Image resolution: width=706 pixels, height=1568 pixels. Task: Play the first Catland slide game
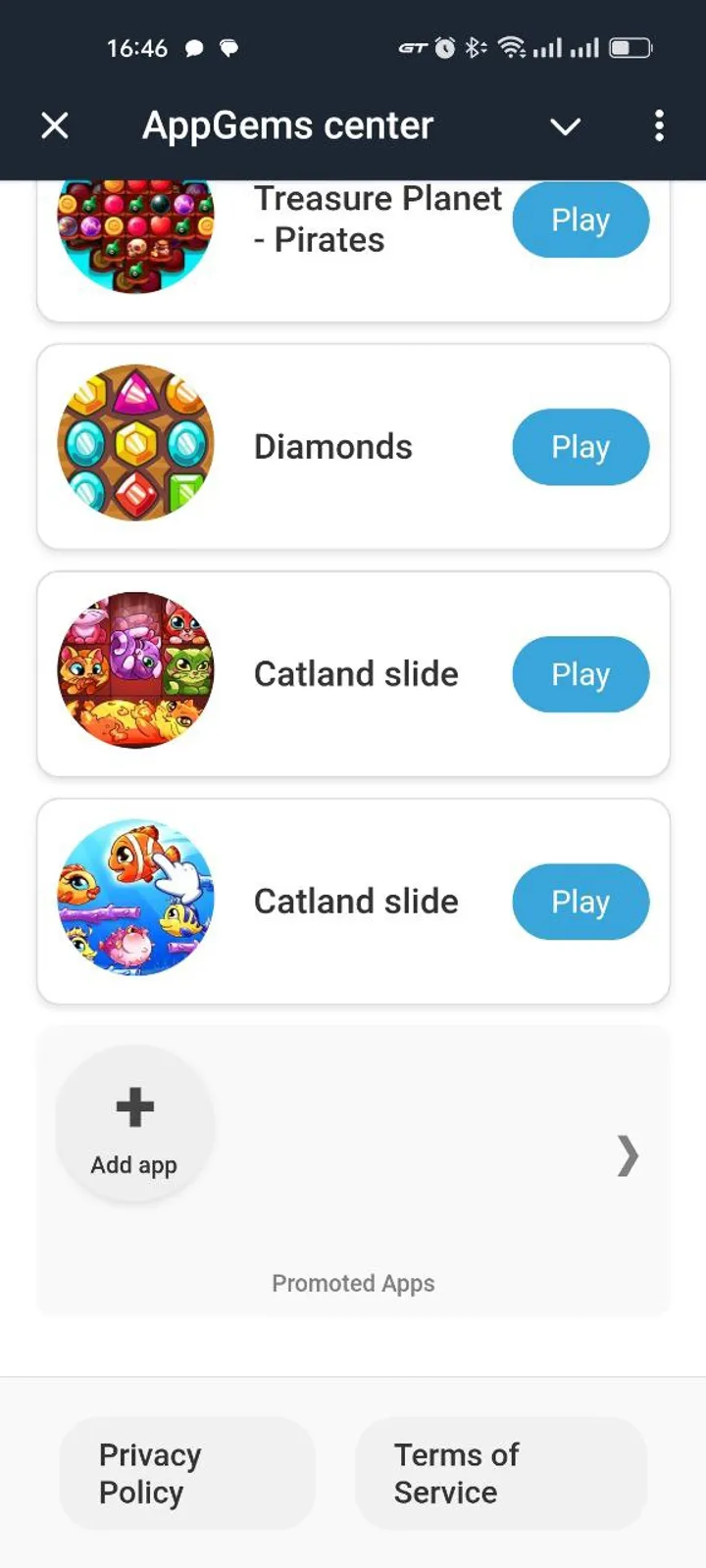tap(580, 673)
